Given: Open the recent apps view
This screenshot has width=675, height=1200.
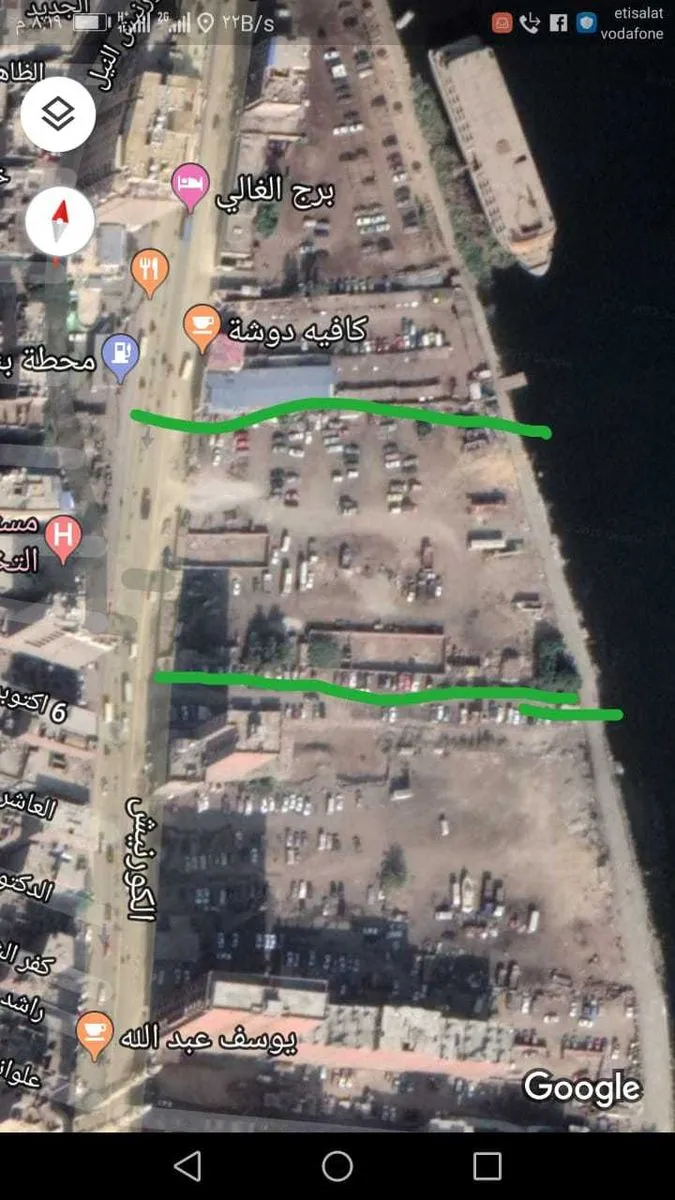Looking at the screenshot, I should (487, 1166).
